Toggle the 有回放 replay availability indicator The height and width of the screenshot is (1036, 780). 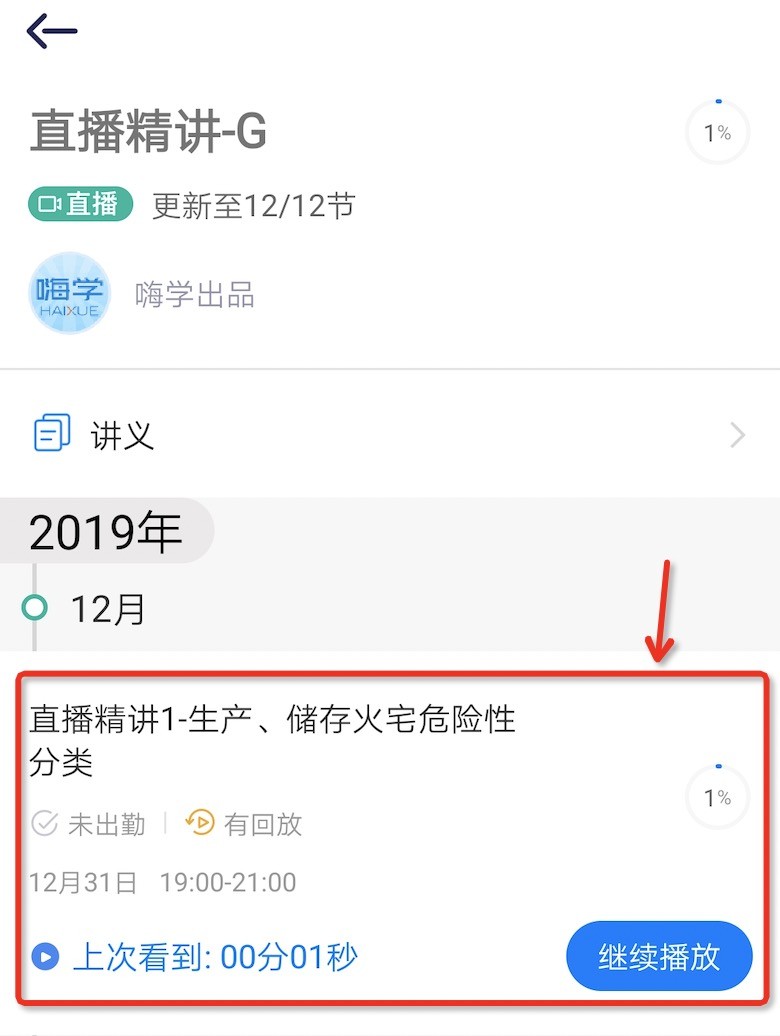tap(264, 823)
